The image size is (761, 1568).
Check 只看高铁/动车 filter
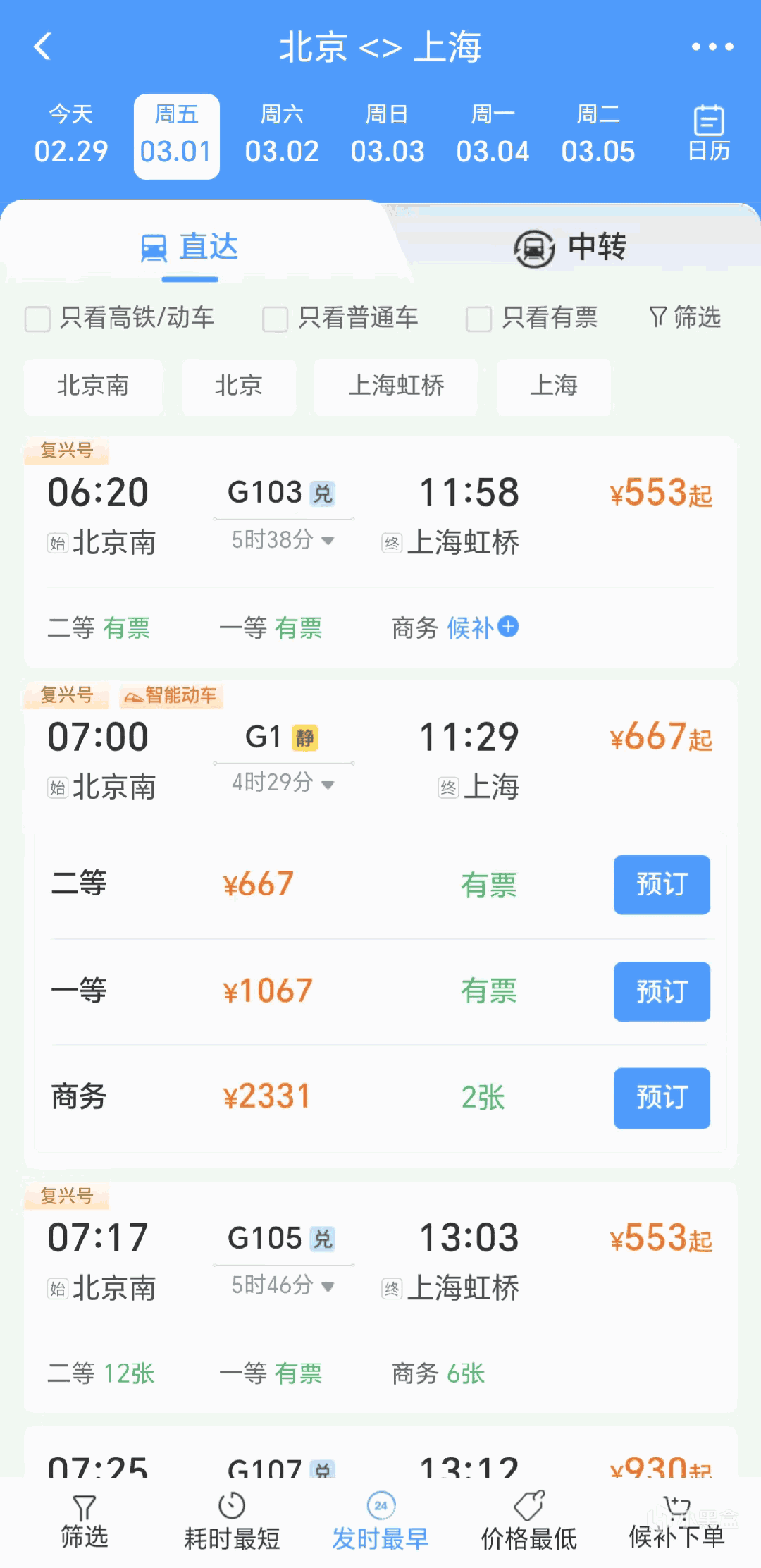point(38,319)
